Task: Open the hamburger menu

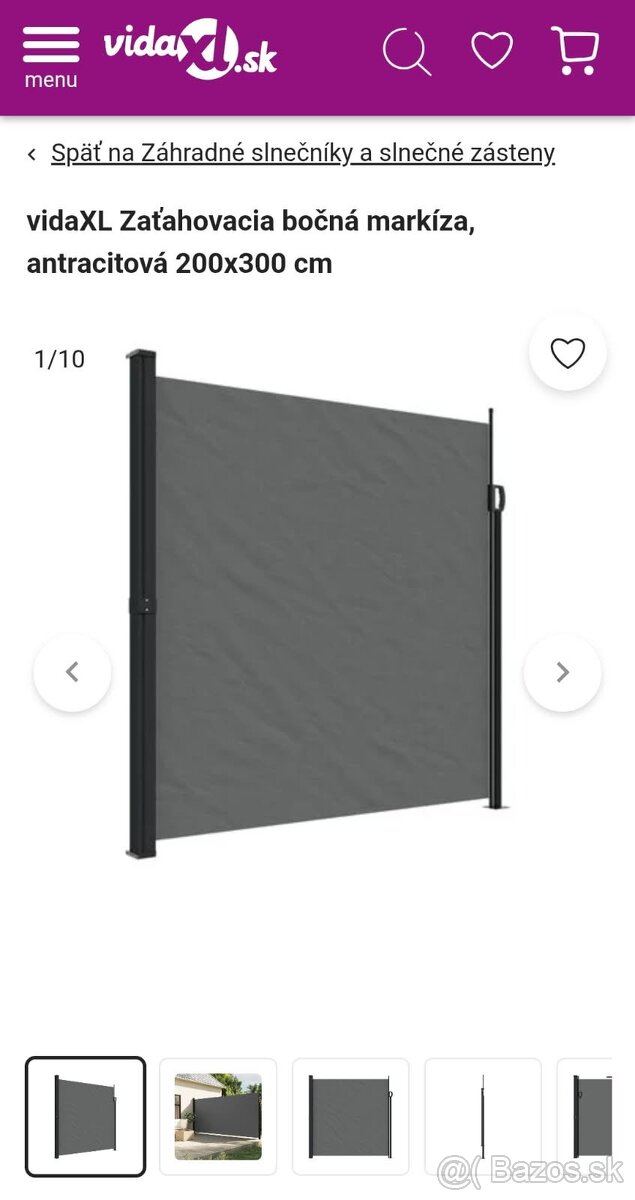Action: point(50,55)
